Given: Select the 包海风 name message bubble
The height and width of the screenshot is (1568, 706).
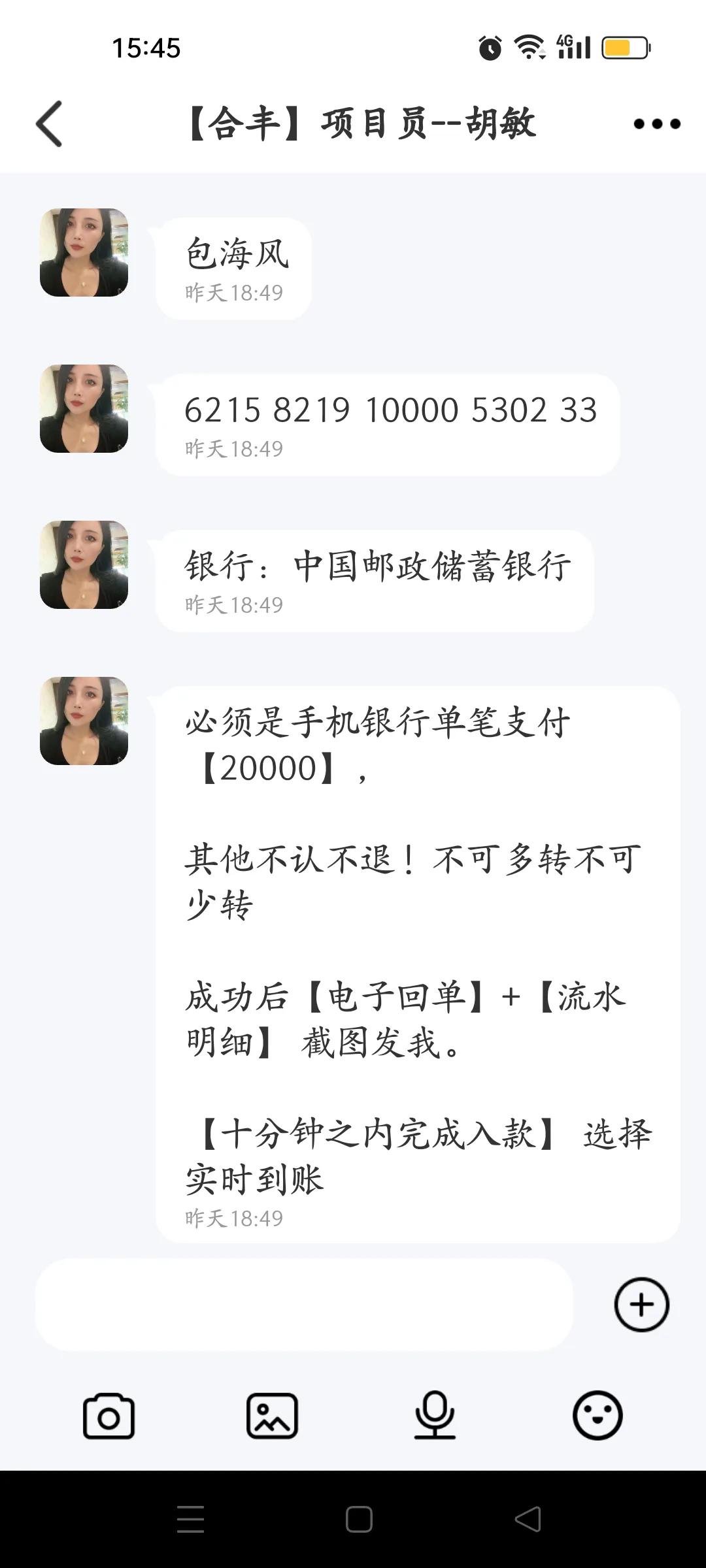Looking at the screenshot, I should 232,261.
